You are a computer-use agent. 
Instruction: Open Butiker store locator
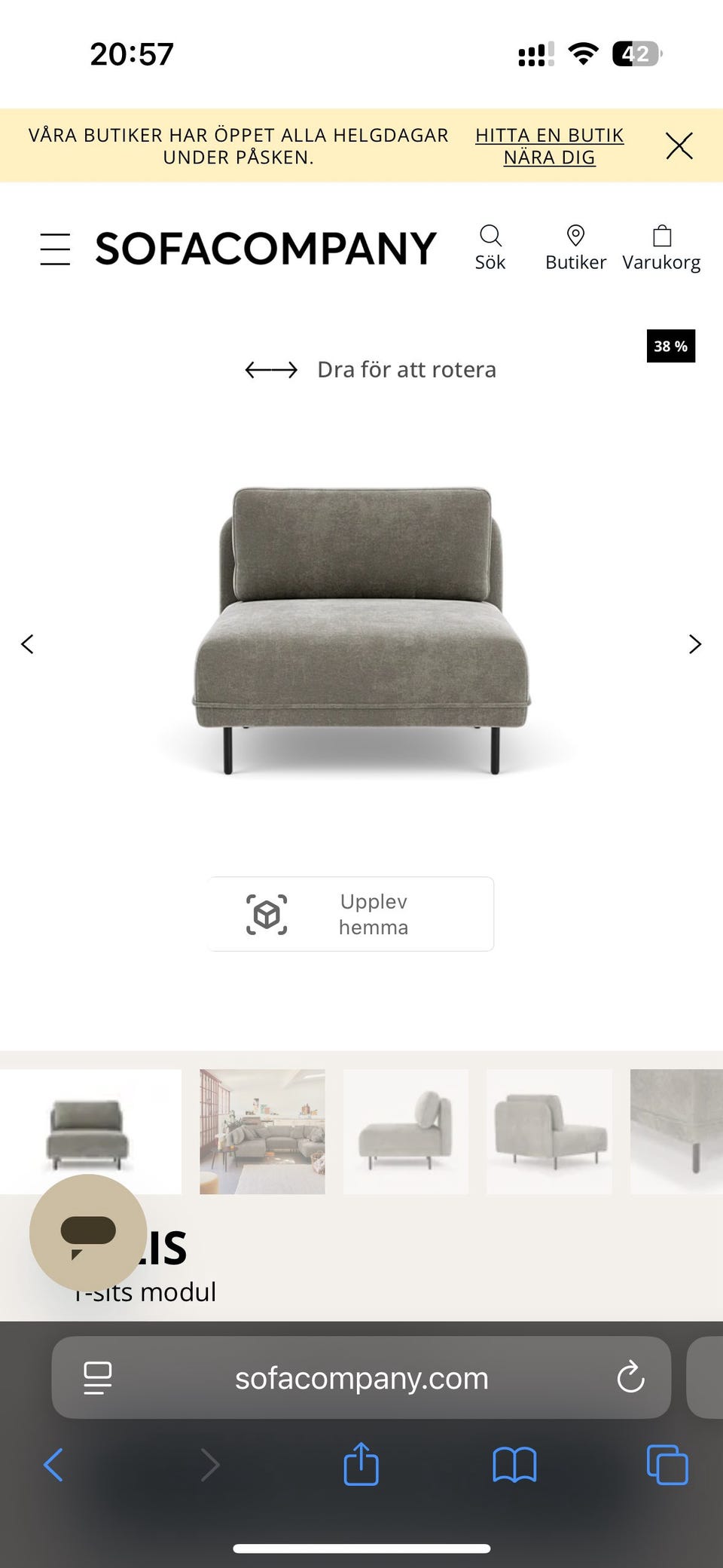[x=575, y=247]
